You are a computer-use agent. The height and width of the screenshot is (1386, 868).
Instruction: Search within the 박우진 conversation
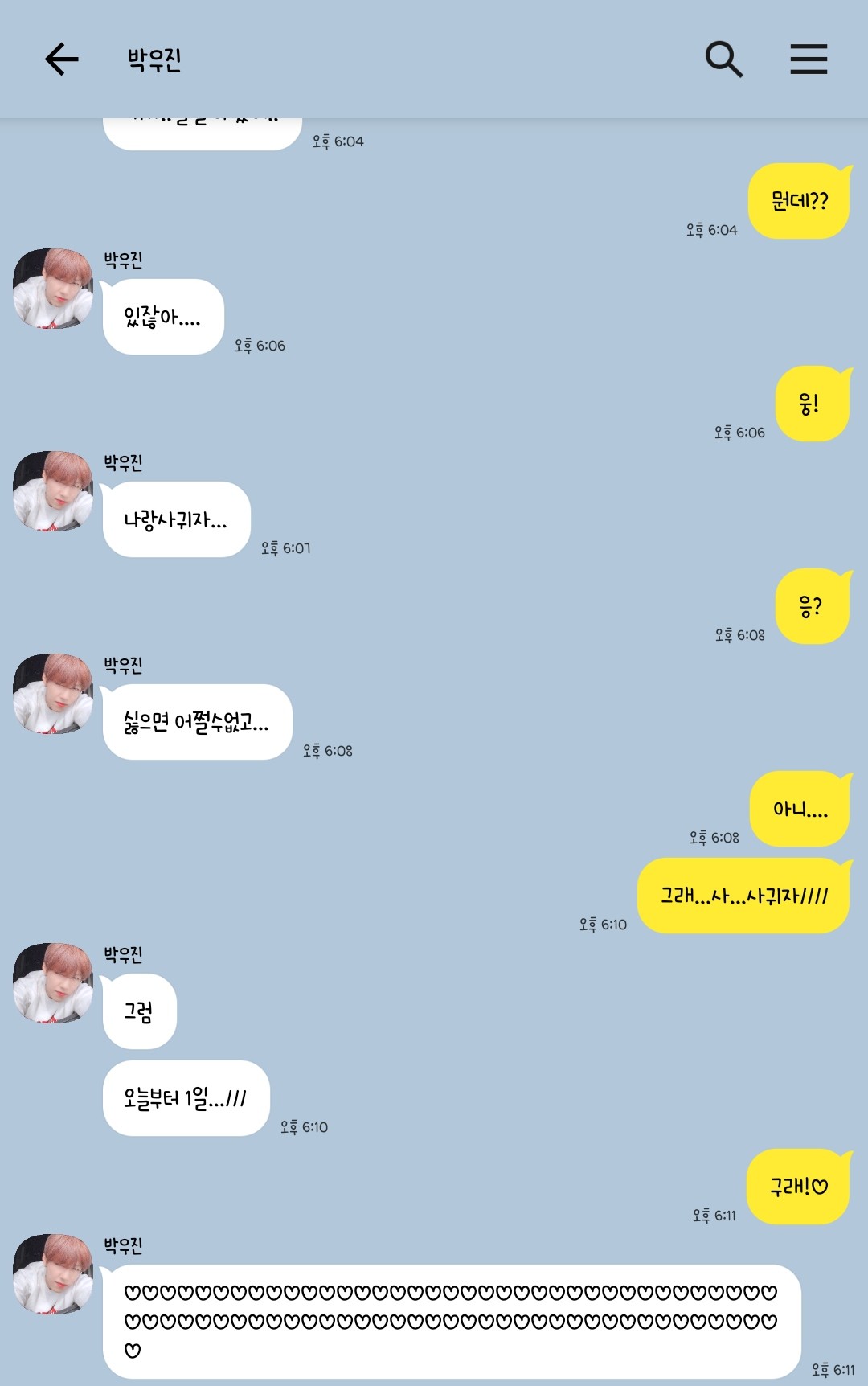tap(723, 59)
